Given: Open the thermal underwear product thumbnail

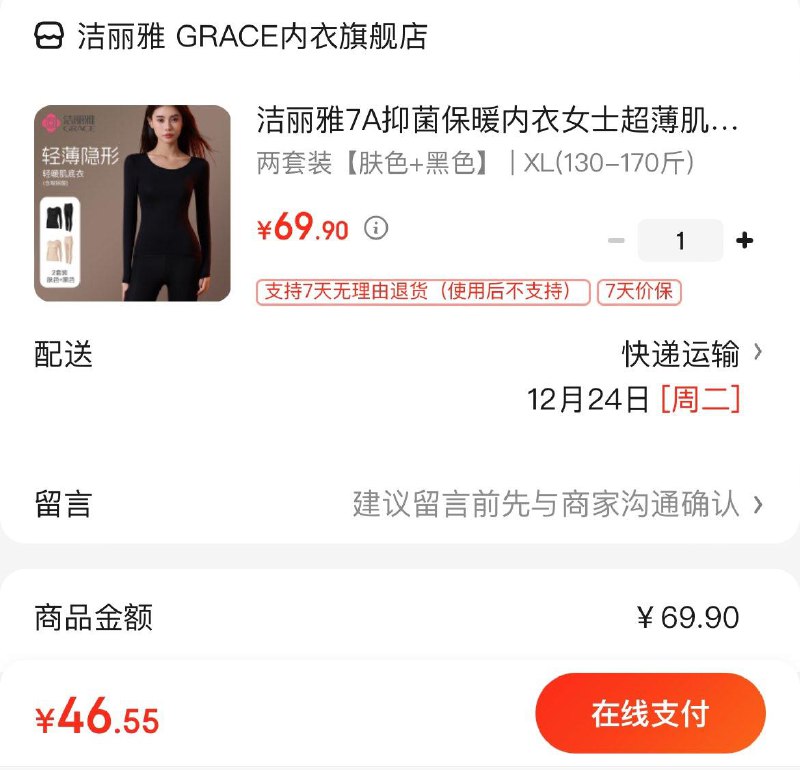Looking at the screenshot, I should tap(132, 203).
